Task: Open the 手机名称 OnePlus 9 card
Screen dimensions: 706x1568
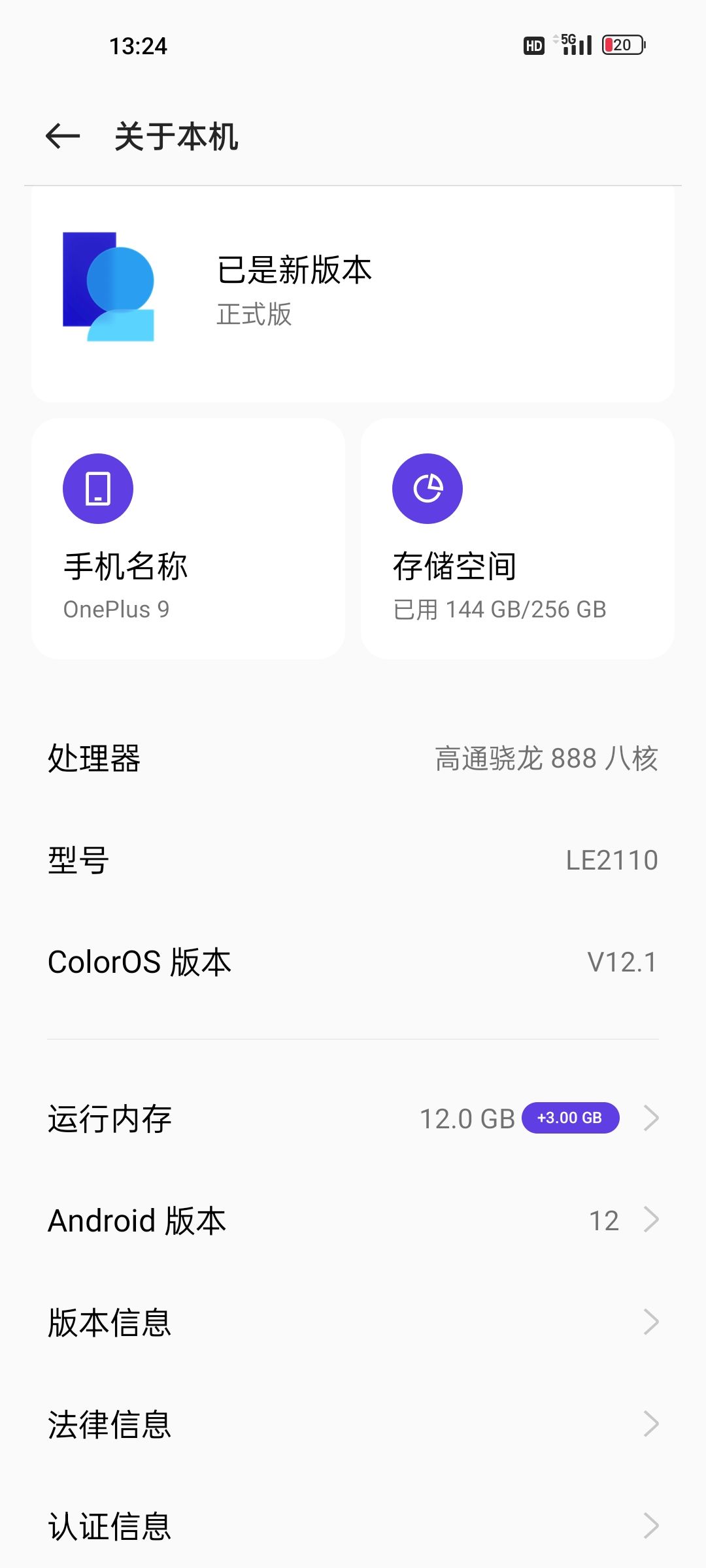Action: click(x=188, y=539)
